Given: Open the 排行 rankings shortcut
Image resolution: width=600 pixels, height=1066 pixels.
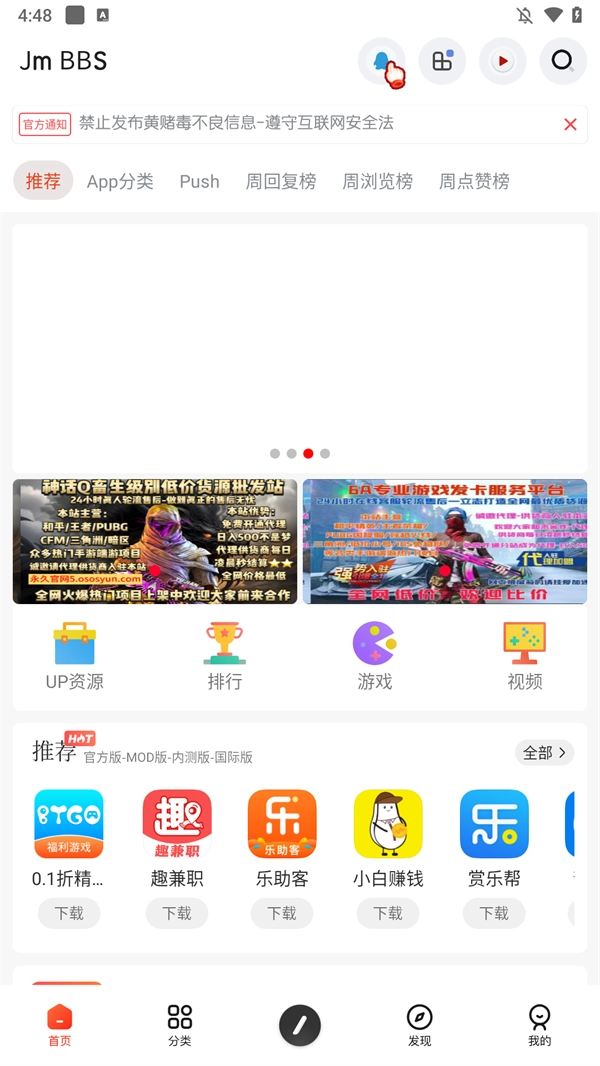Looking at the screenshot, I should (225, 656).
